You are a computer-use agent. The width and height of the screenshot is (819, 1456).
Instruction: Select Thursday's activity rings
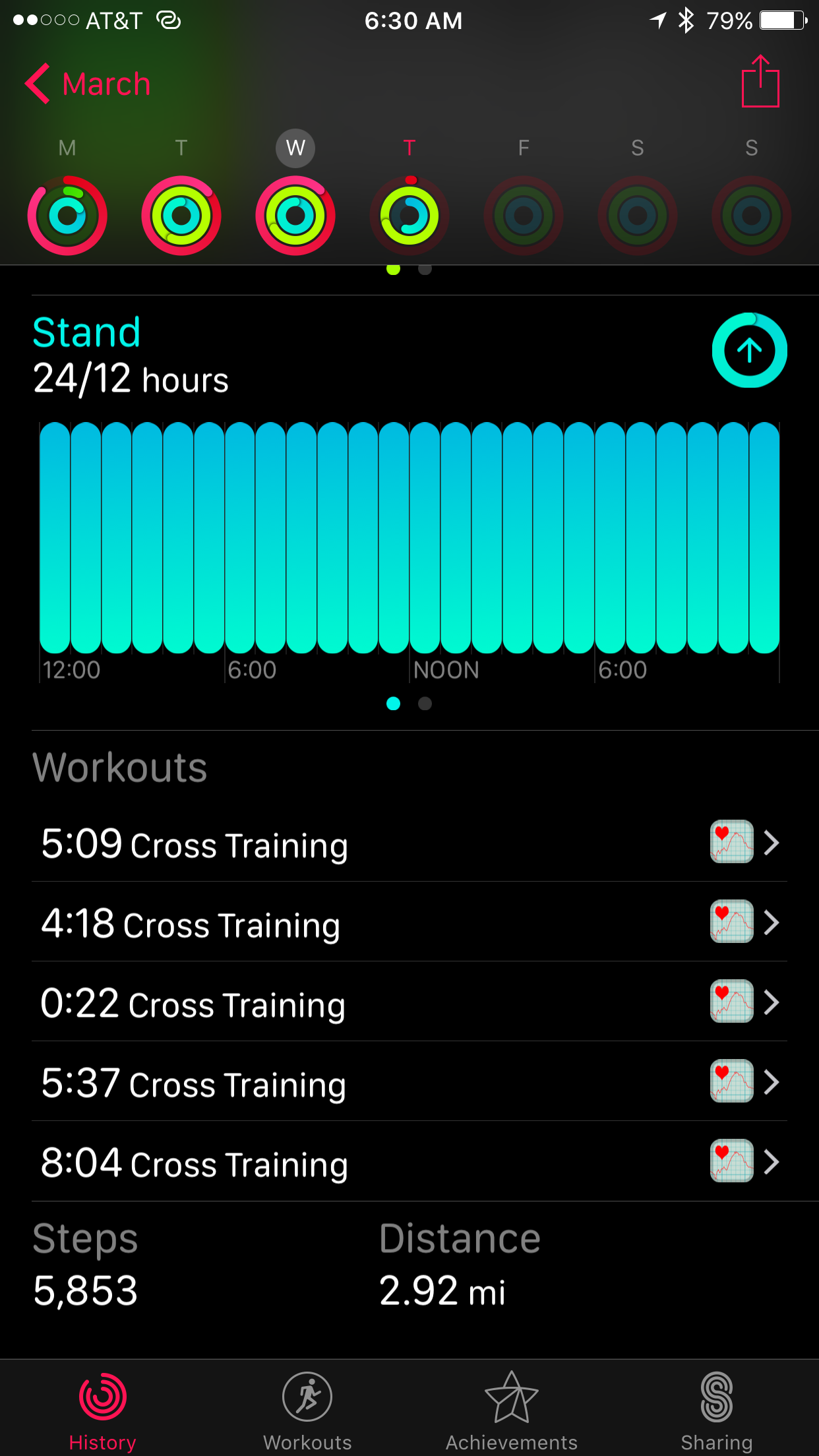coord(409,215)
